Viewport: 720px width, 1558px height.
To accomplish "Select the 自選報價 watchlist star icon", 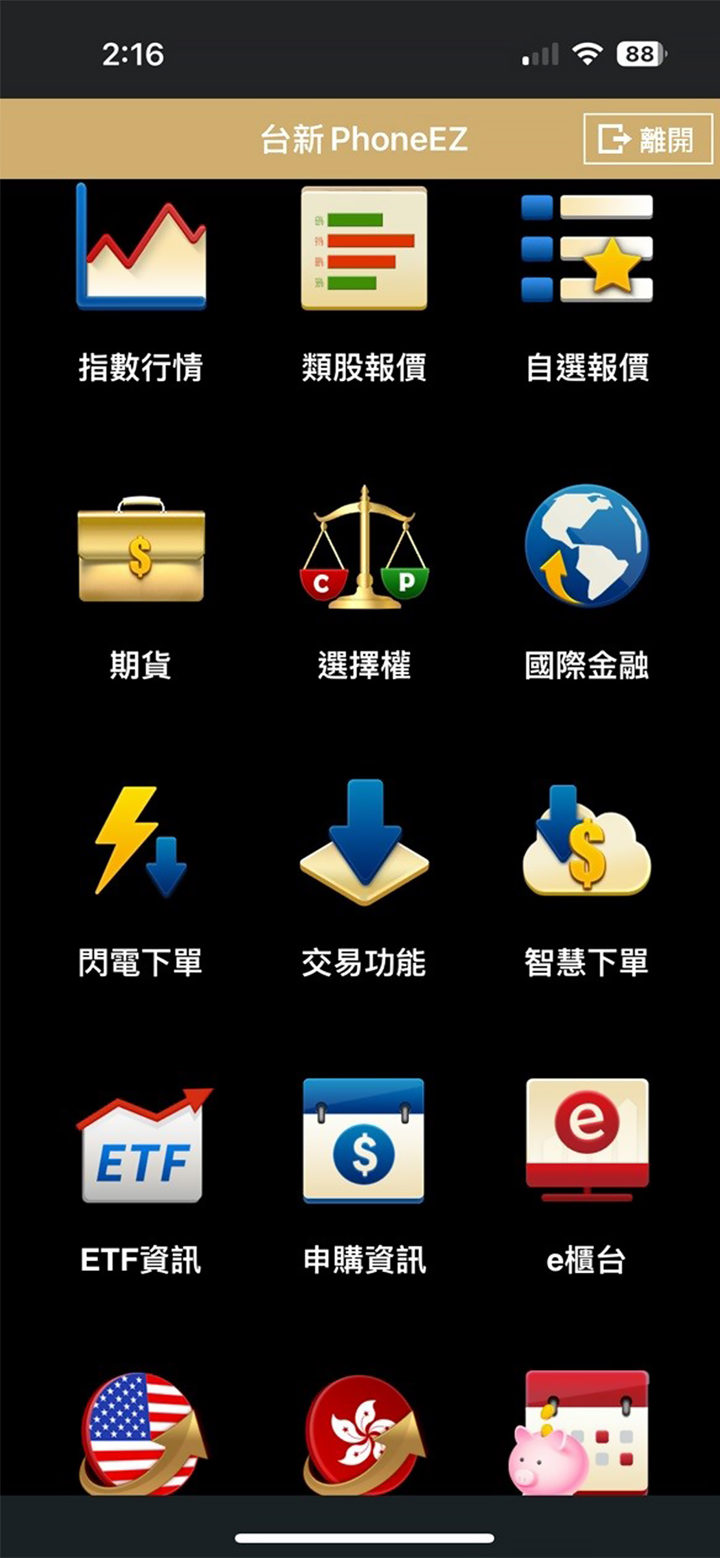I will 586,250.
